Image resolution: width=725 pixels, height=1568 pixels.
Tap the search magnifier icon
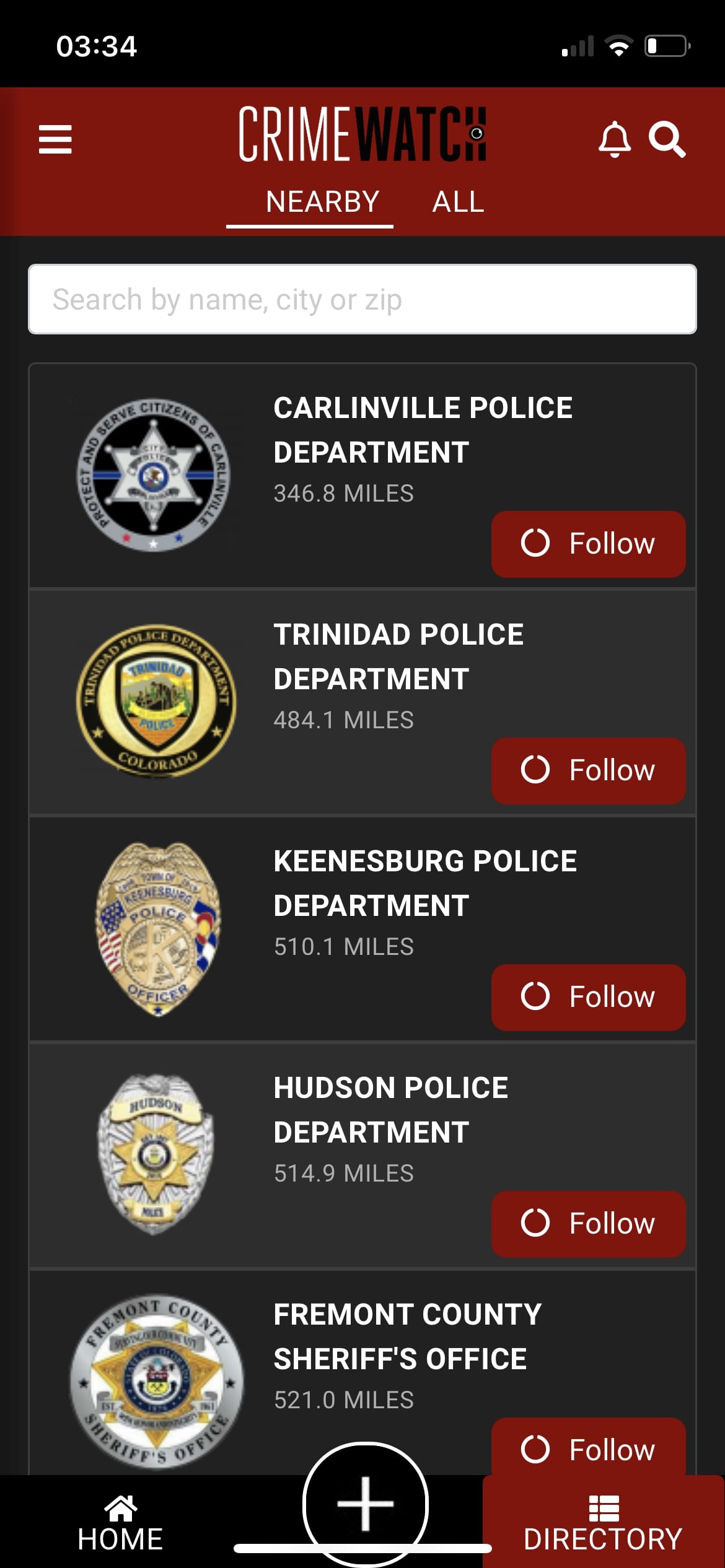click(667, 140)
